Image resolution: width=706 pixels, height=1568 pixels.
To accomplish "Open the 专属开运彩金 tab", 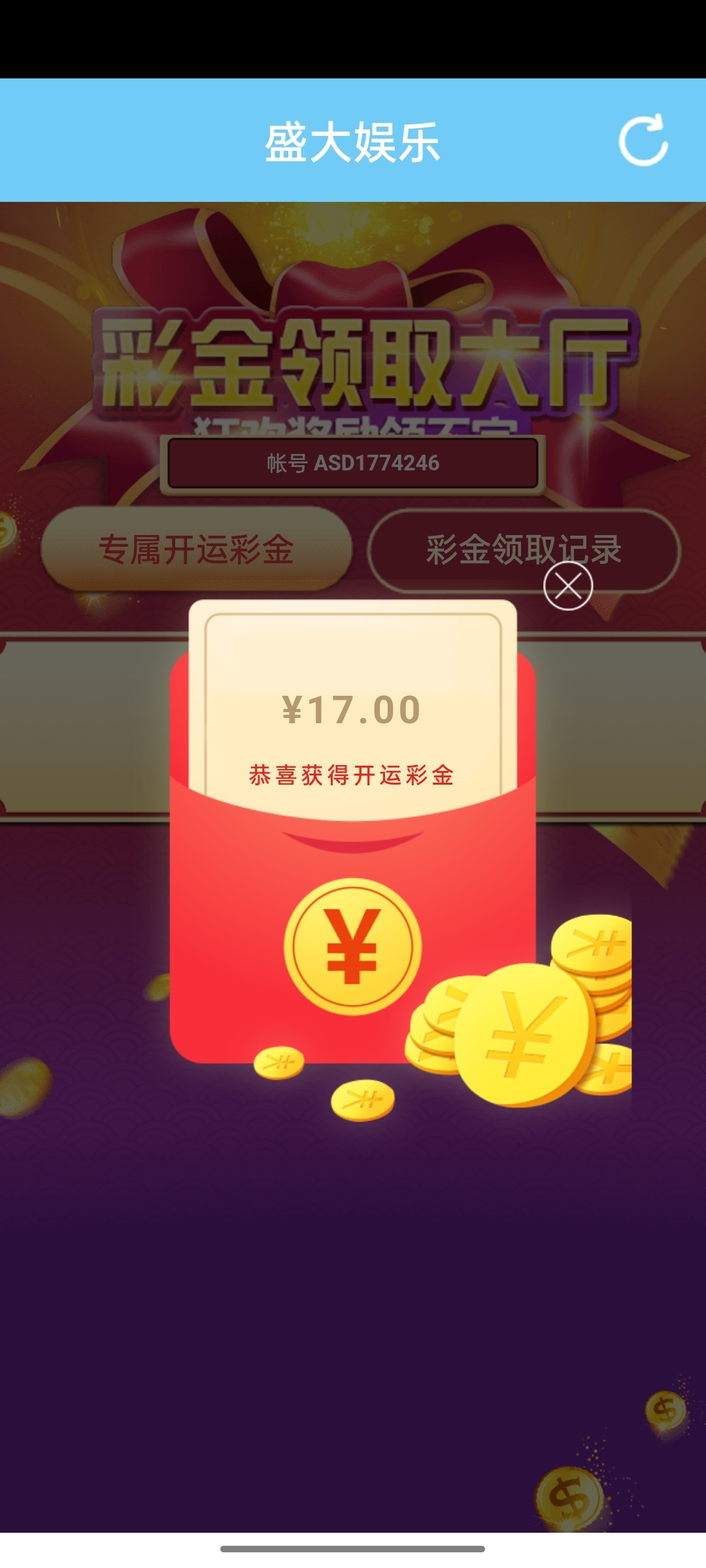I will (x=196, y=549).
